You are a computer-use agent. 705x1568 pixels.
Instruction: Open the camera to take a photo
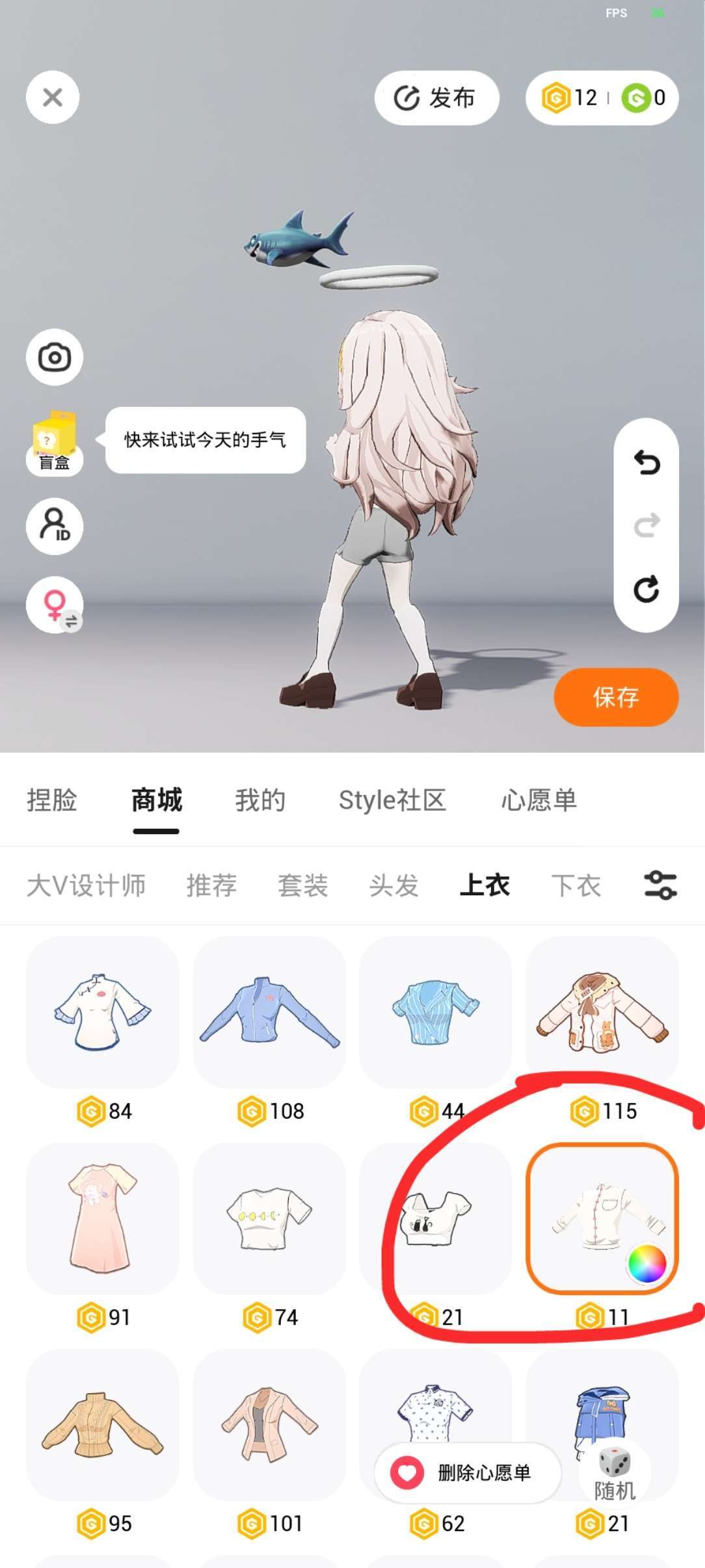coord(55,357)
